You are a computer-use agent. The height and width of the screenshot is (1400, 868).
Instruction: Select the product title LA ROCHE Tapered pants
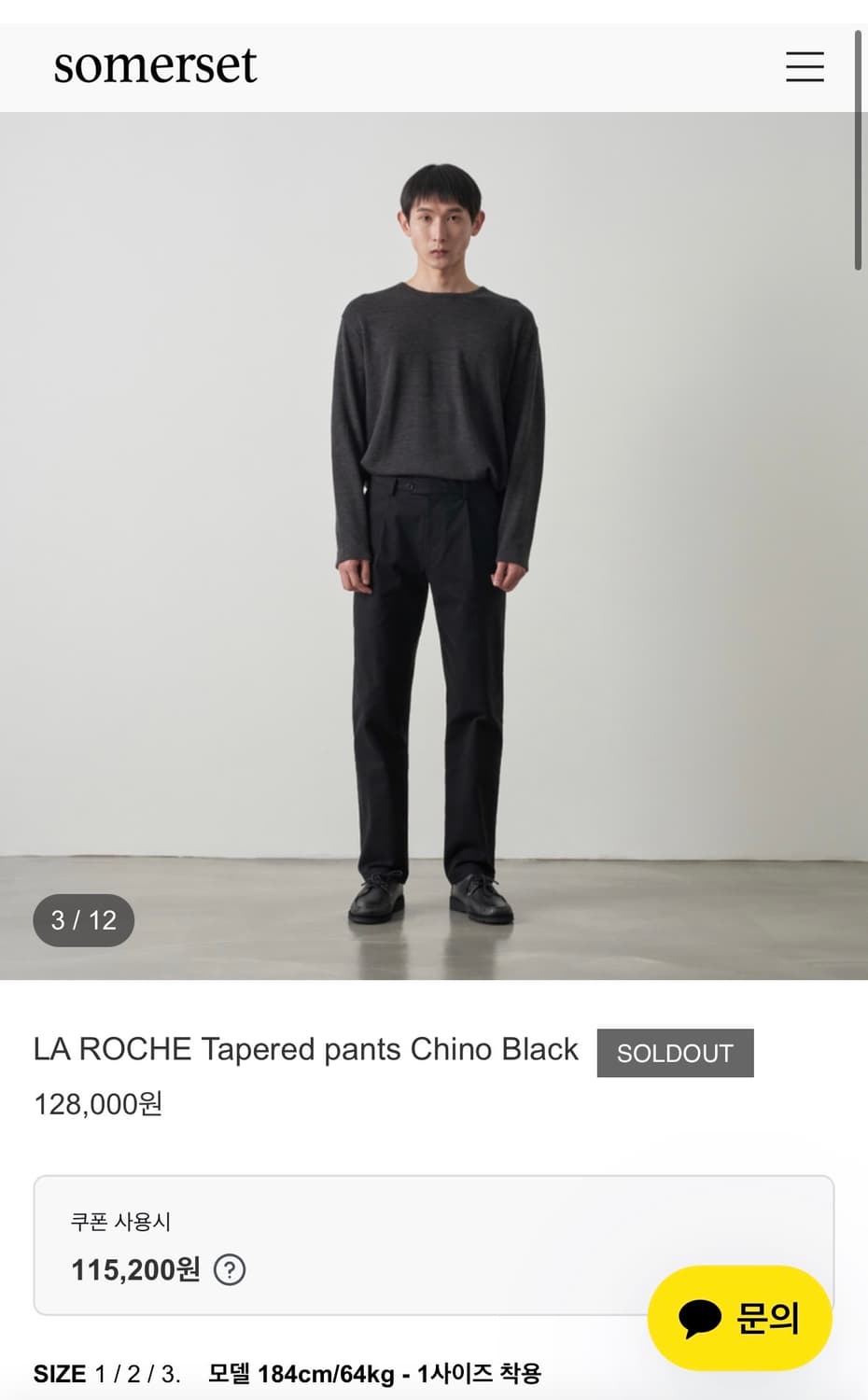(x=305, y=1048)
